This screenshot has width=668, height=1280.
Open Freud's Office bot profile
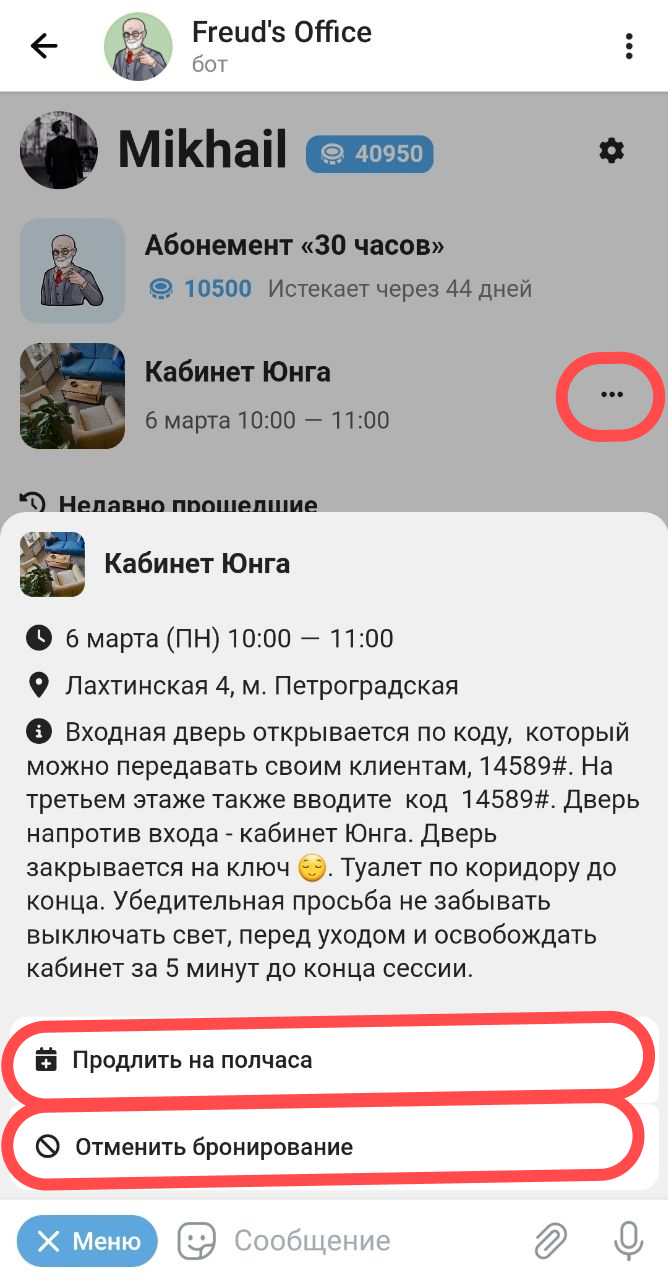tap(280, 46)
